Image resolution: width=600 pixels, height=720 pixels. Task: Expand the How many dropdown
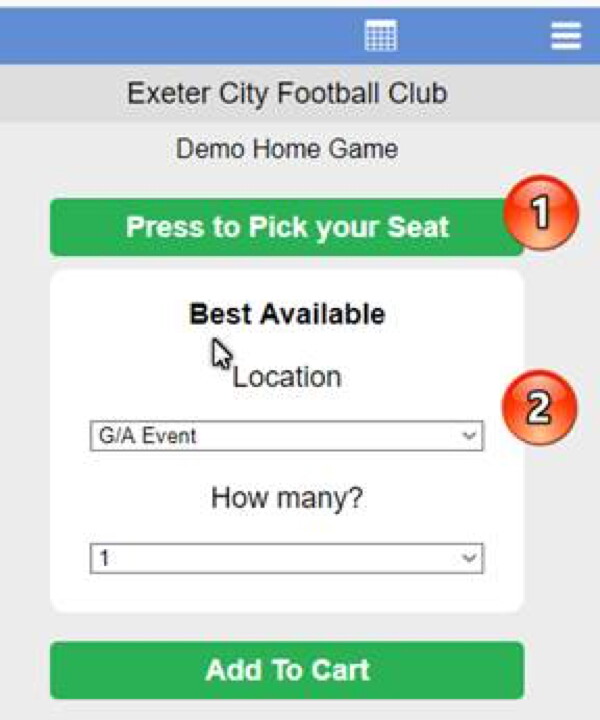click(286, 559)
